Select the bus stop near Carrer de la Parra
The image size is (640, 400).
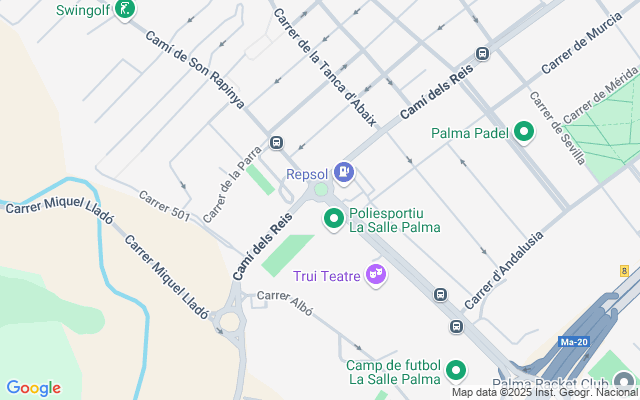click(276, 142)
